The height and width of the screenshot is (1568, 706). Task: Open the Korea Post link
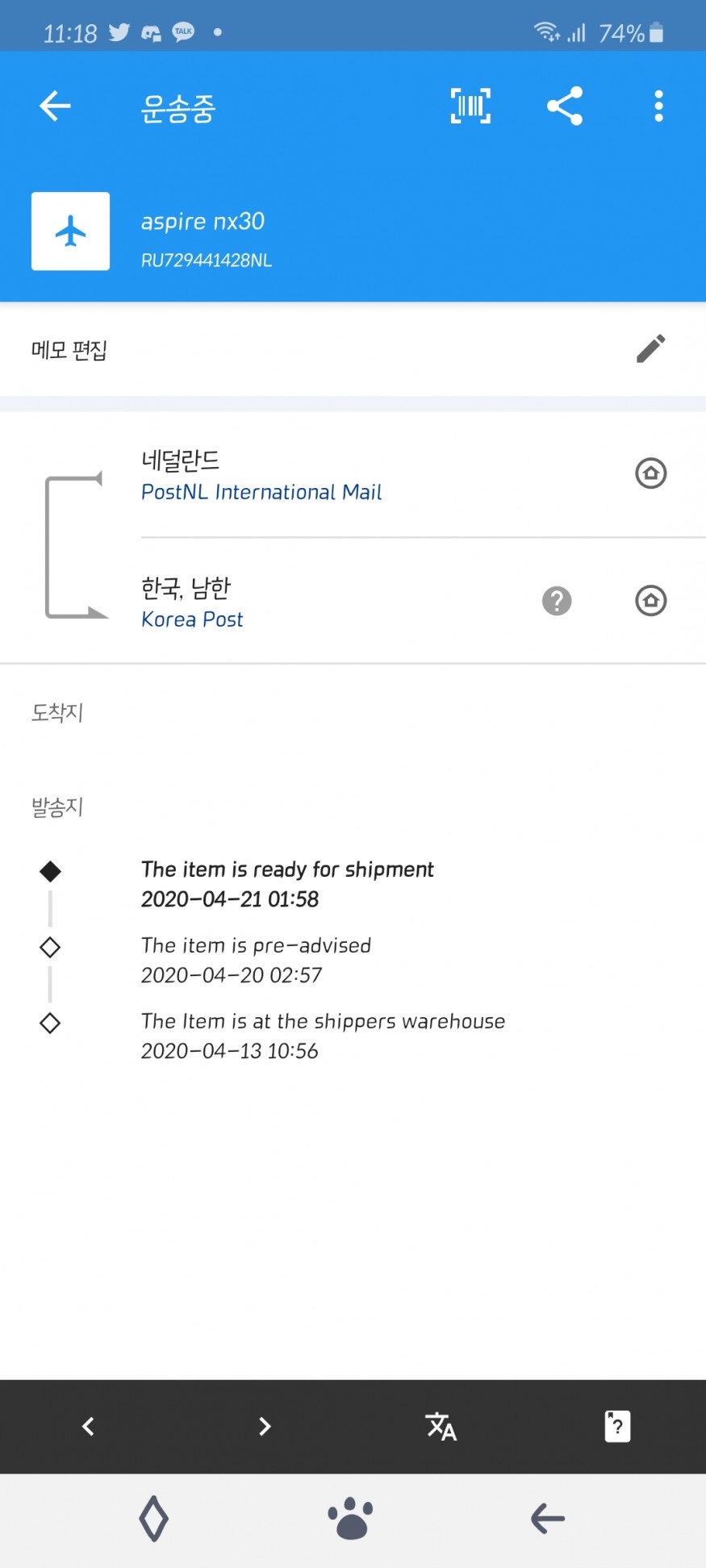(192, 619)
